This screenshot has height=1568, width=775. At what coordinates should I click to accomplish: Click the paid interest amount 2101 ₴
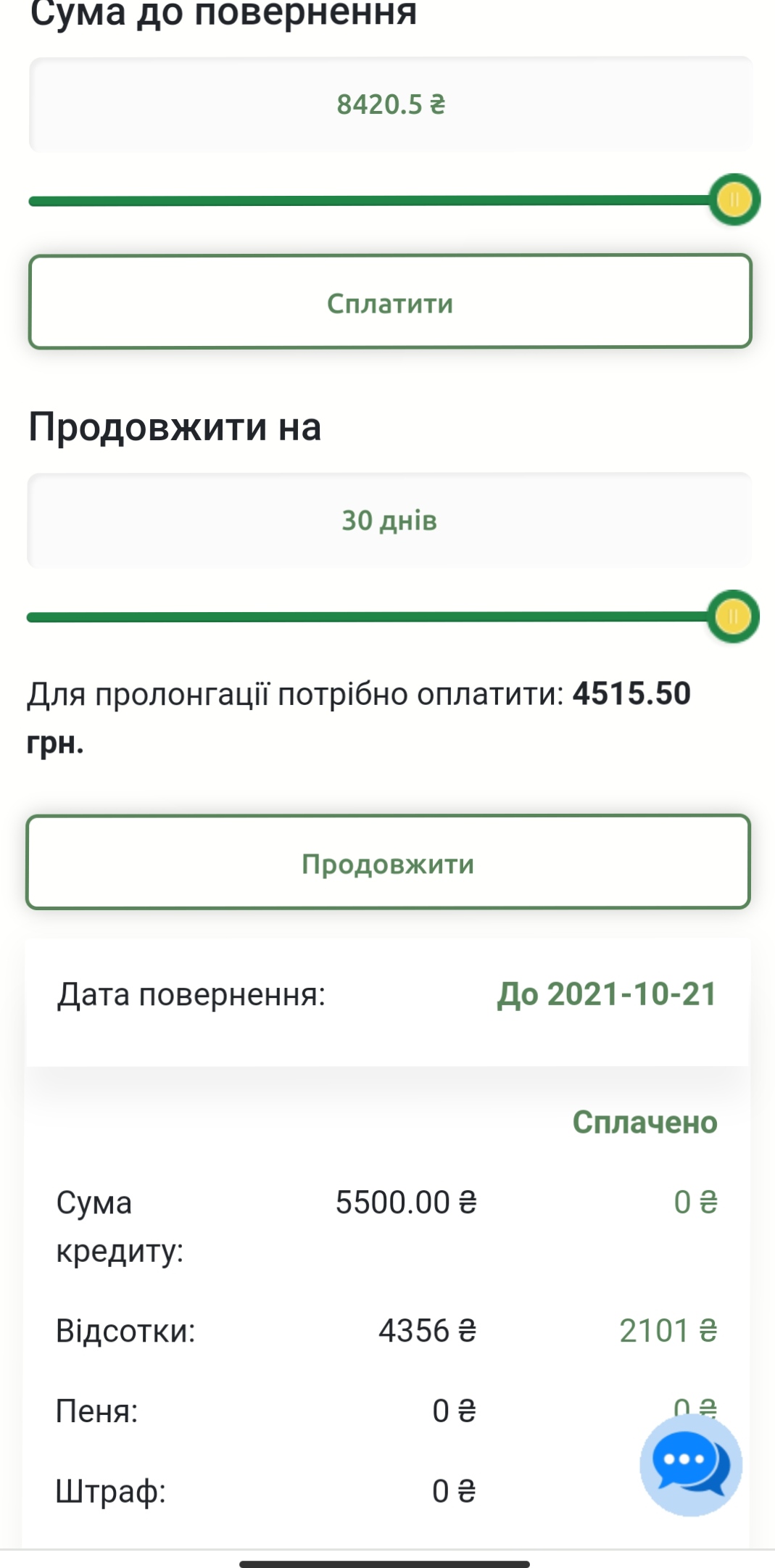click(666, 1331)
